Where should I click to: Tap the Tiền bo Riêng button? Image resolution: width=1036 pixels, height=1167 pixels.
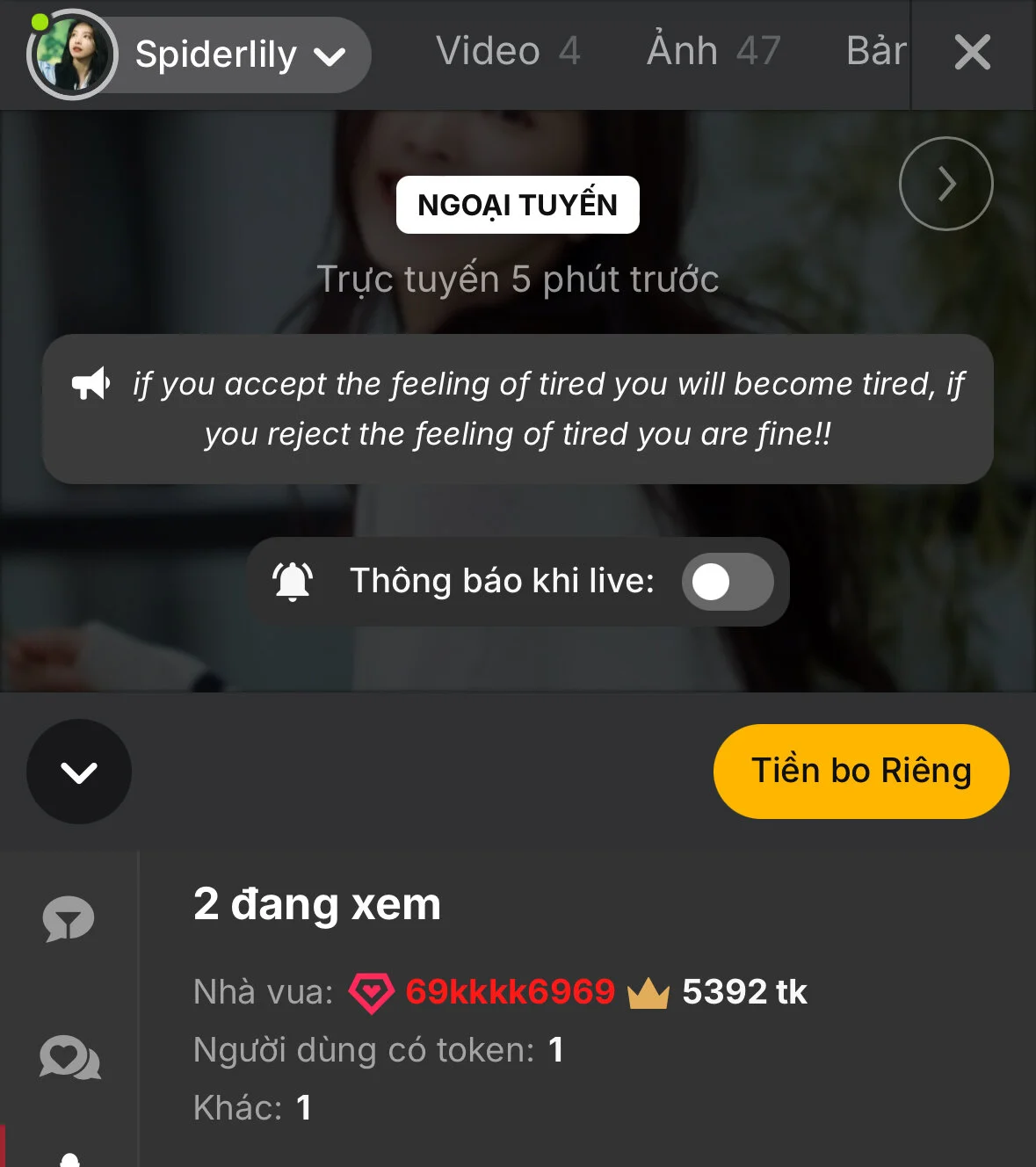(x=860, y=772)
